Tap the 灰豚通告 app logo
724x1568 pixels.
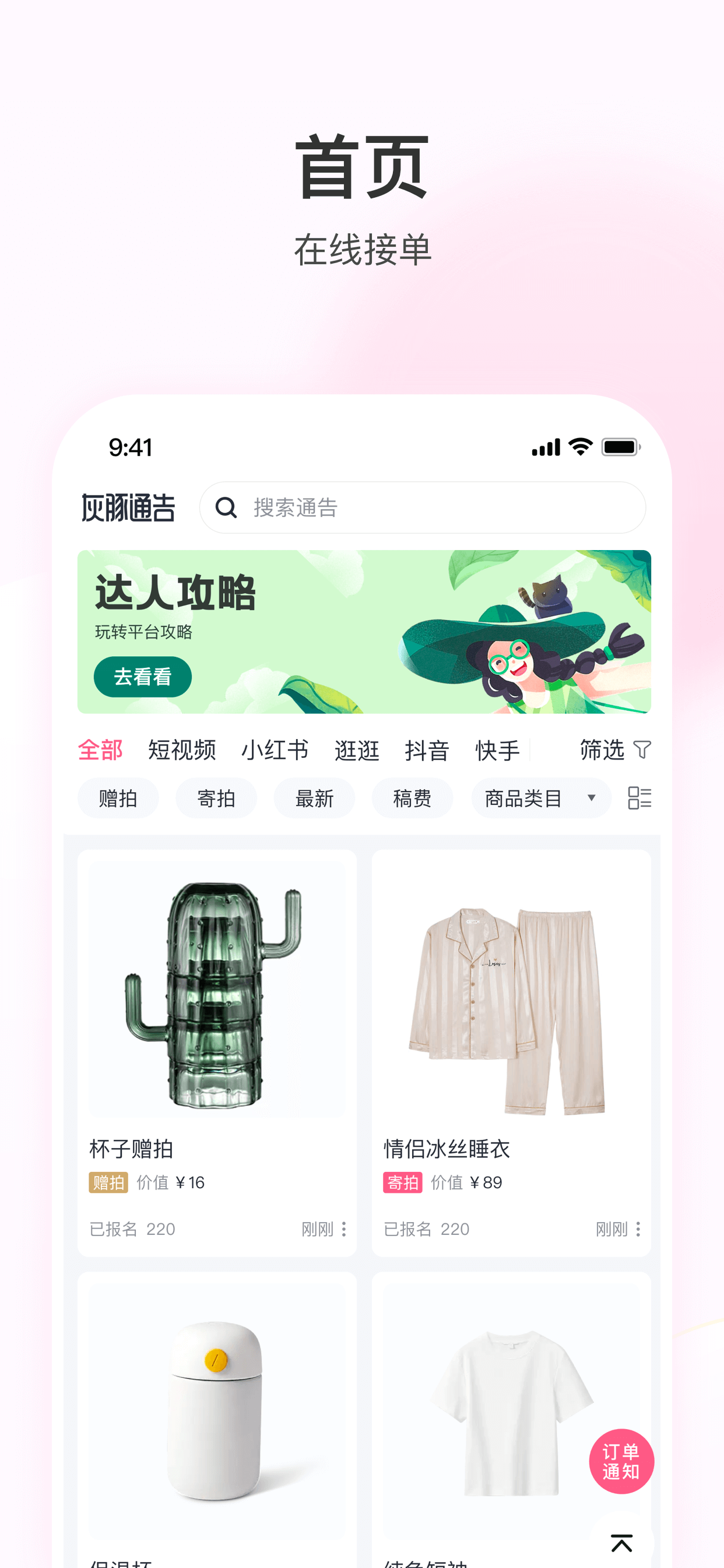pos(128,508)
